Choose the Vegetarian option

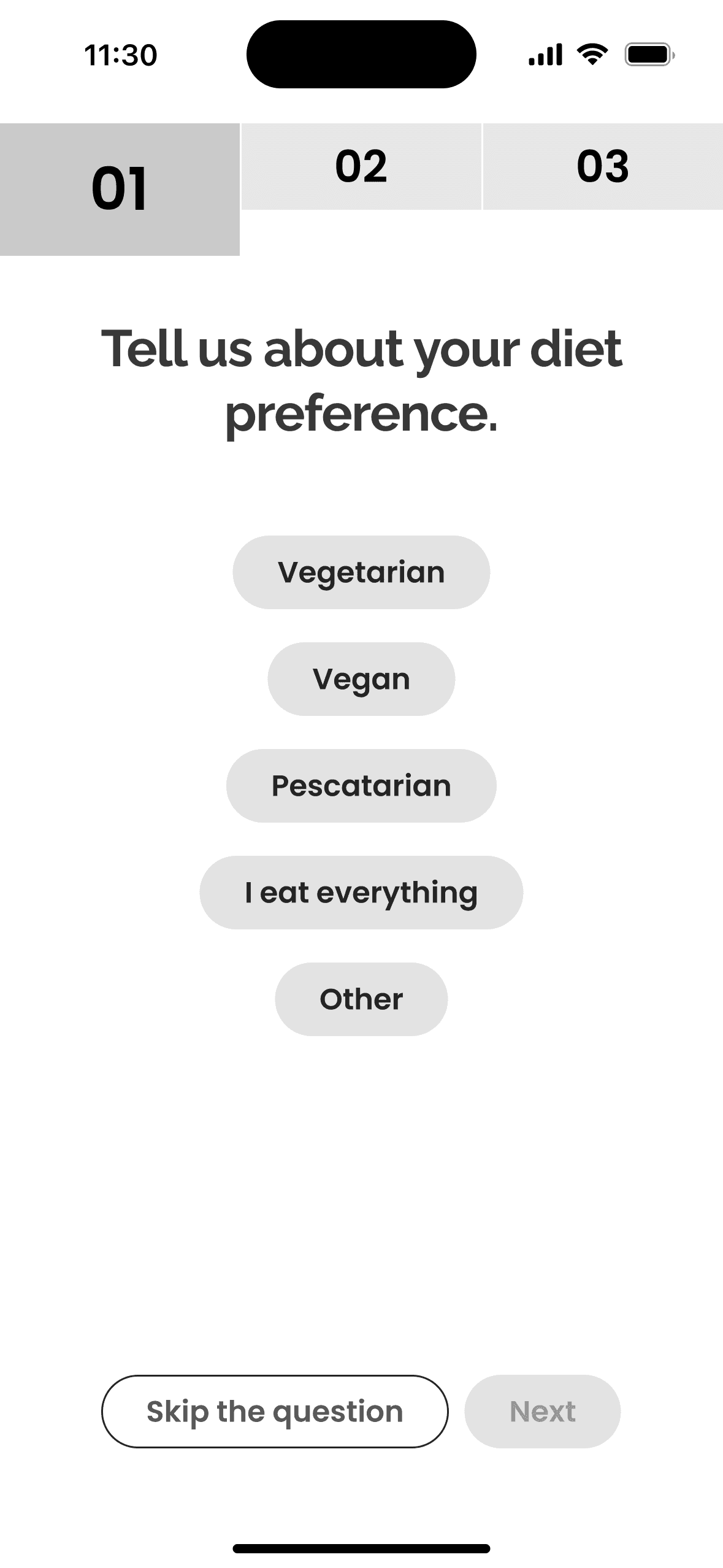(x=361, y=572)
